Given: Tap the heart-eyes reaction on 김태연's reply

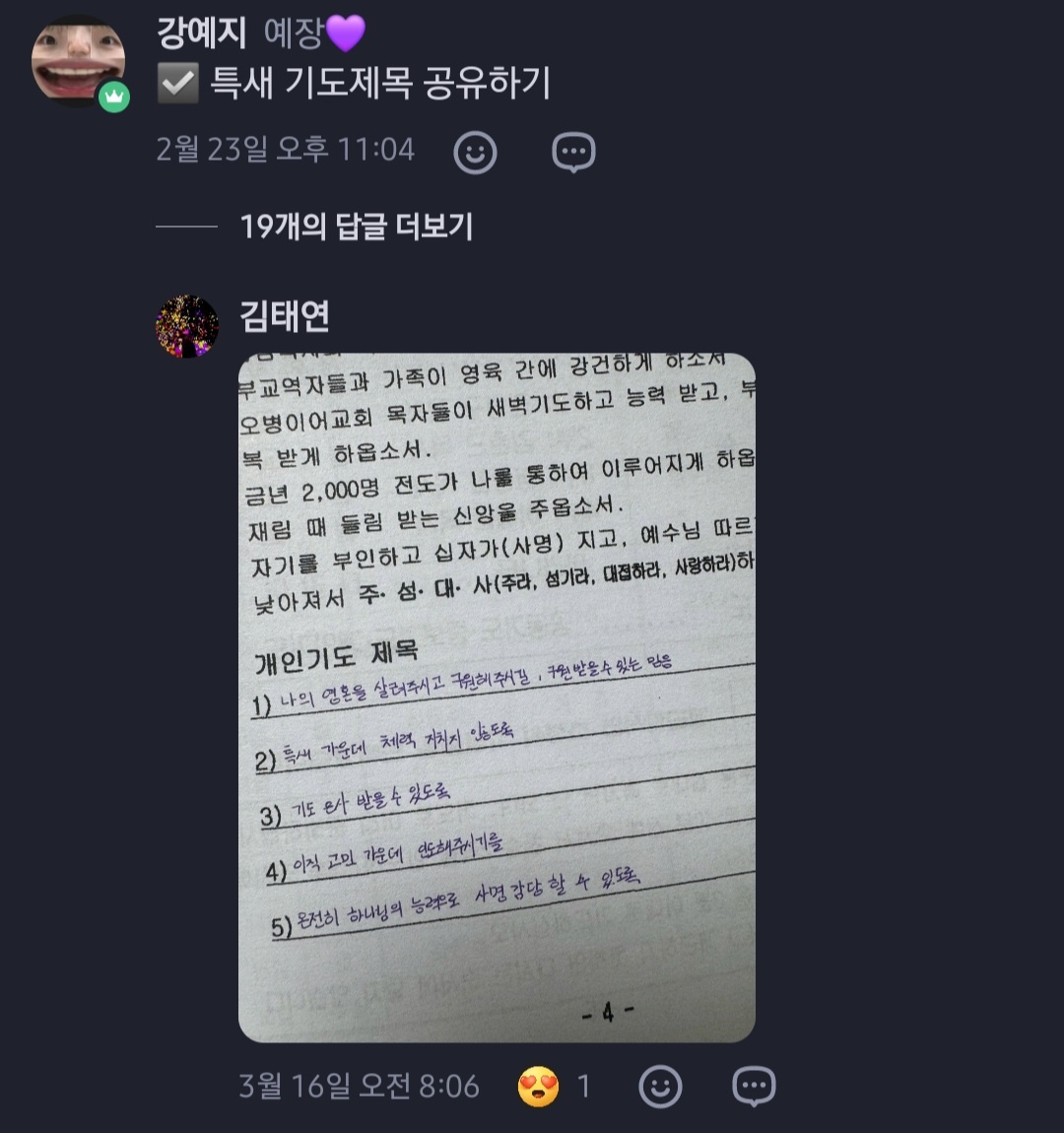Looking at the screenshot, I should (539, 1086).
